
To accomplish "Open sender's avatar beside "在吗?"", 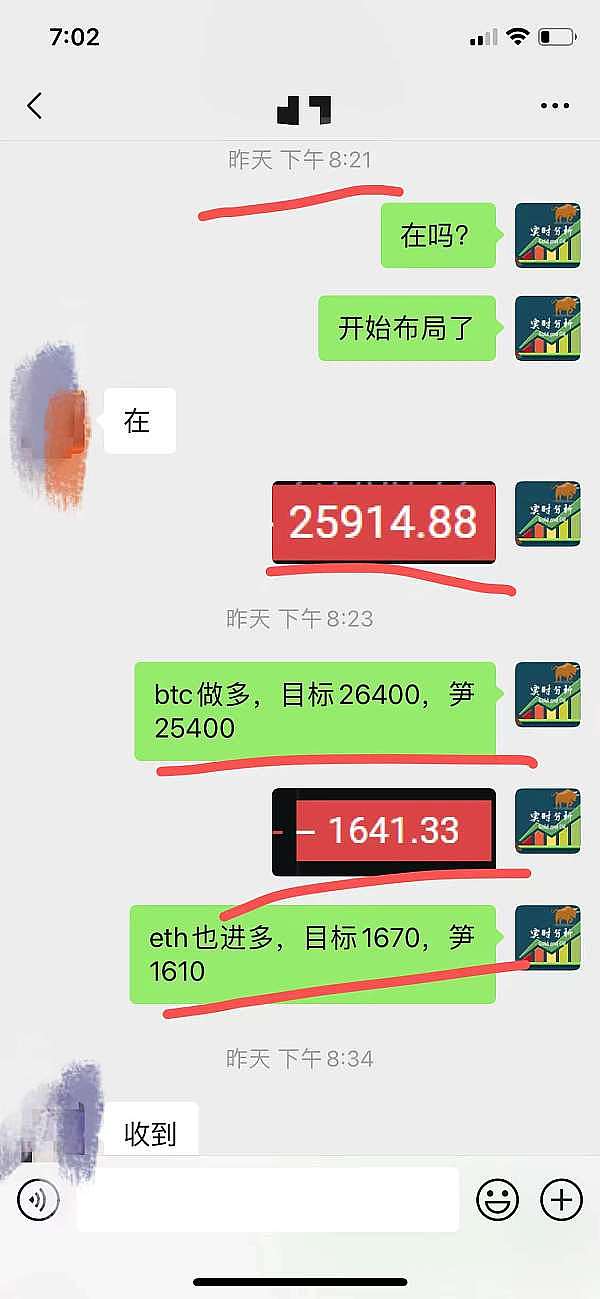I will [547, 236].
